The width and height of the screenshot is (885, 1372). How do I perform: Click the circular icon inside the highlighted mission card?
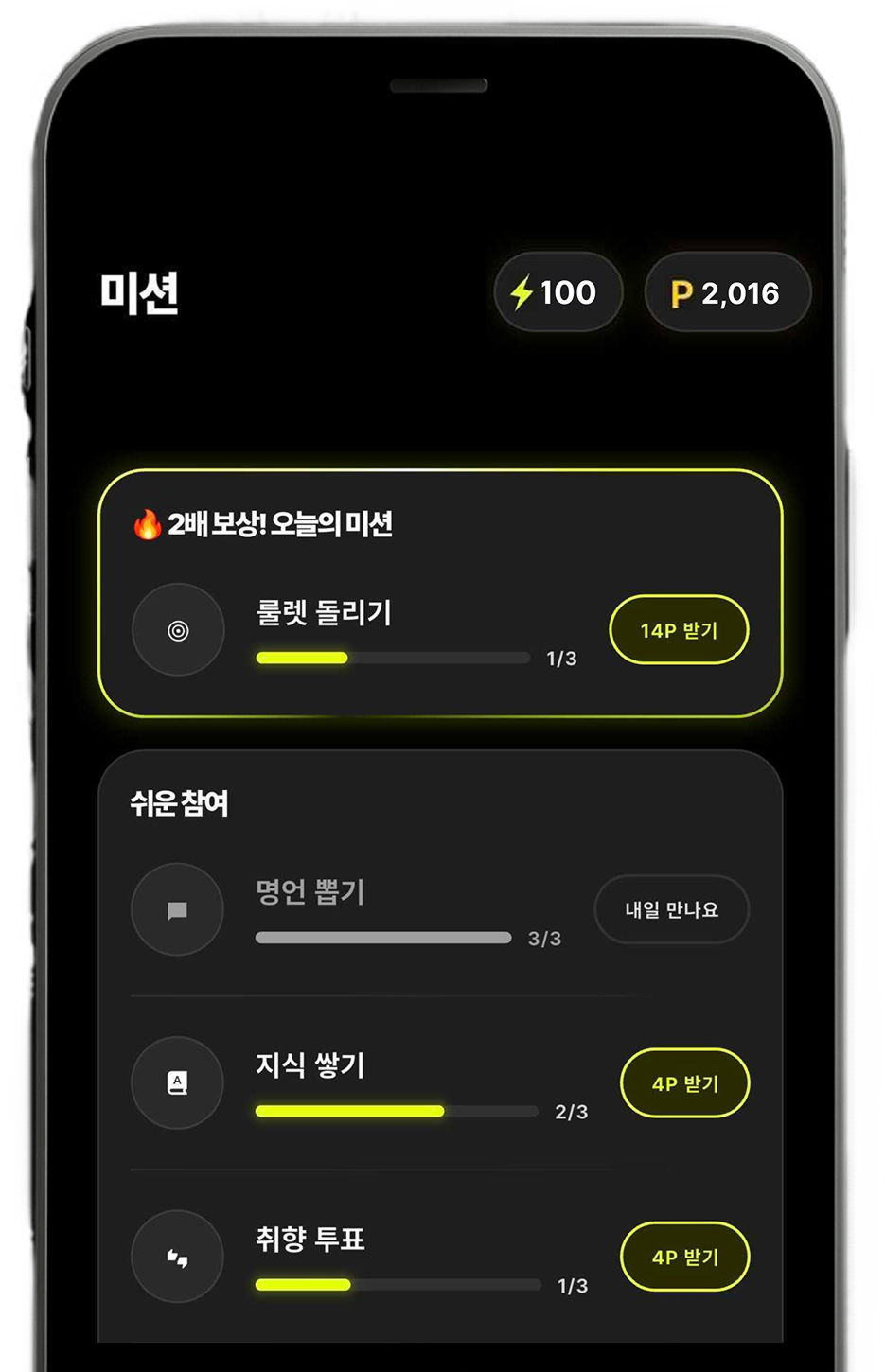tap(178, 628)
